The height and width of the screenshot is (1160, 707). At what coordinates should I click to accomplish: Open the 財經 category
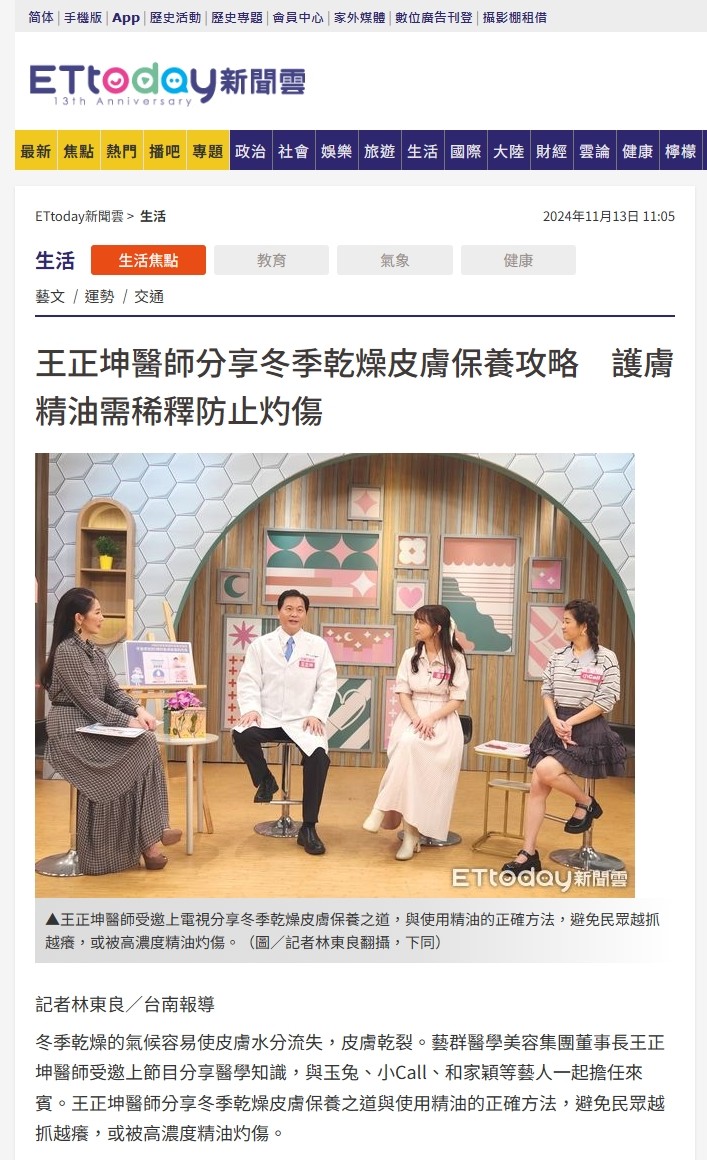[x=551, y=151]
